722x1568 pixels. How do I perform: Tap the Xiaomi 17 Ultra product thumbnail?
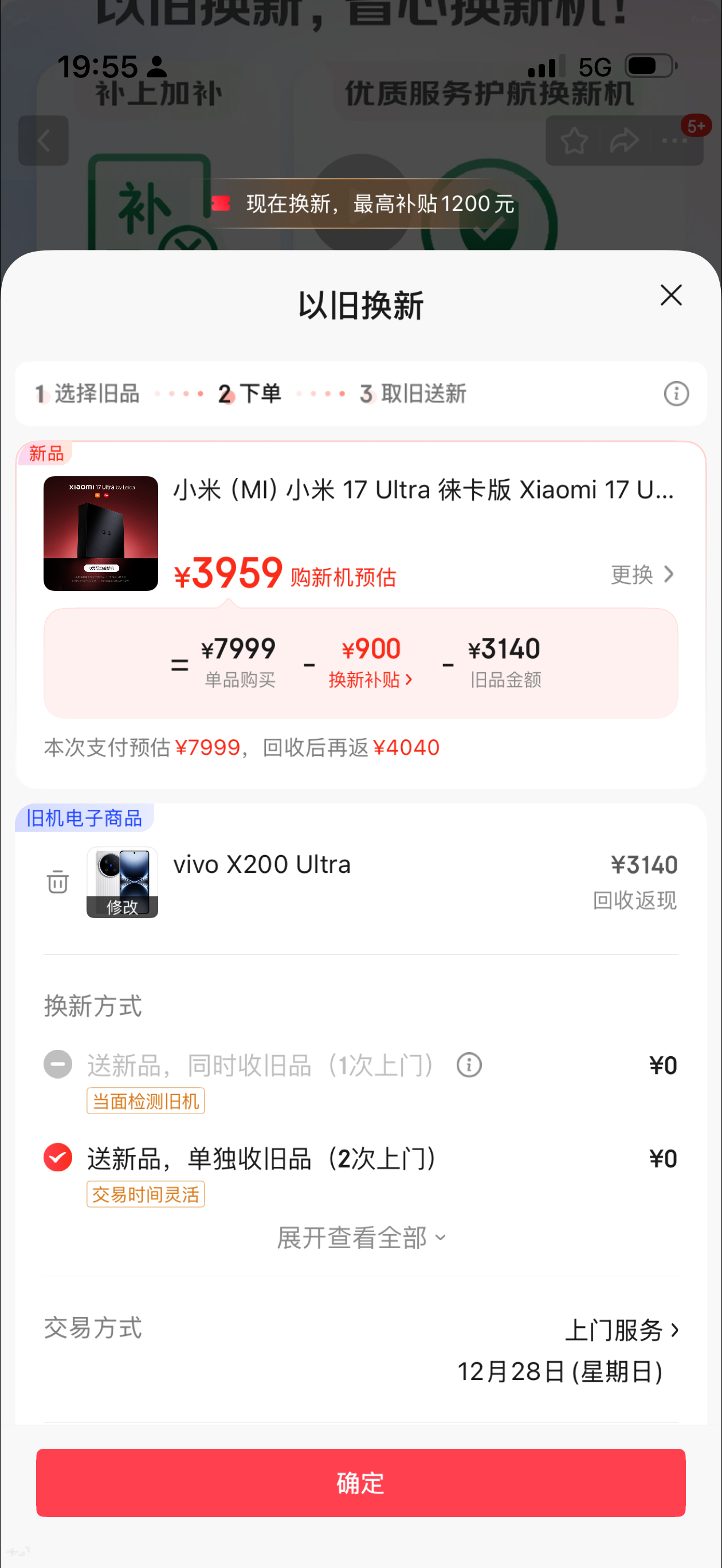(100, 534)
